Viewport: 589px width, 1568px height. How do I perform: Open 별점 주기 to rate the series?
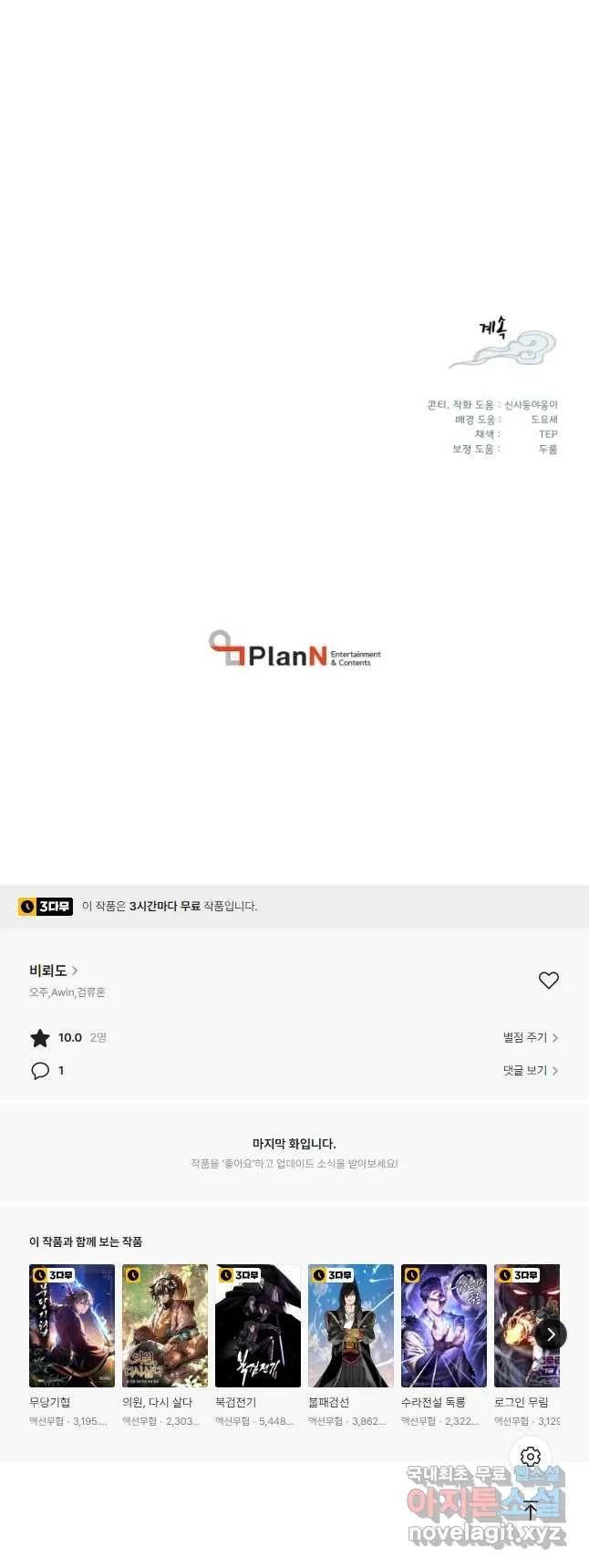[x=530, y=1037]
